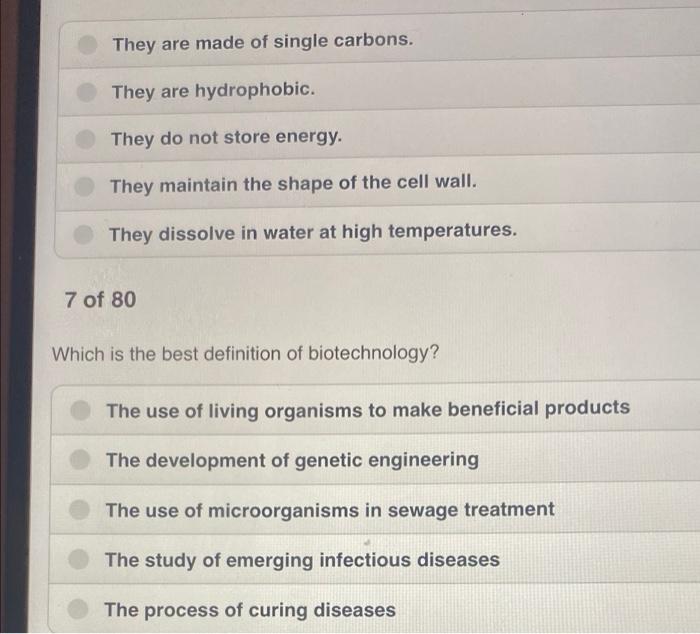Choose the 'They are hydrophobic' answer
The width and height of the screenshot is (700, 634).
coord(90,92)
